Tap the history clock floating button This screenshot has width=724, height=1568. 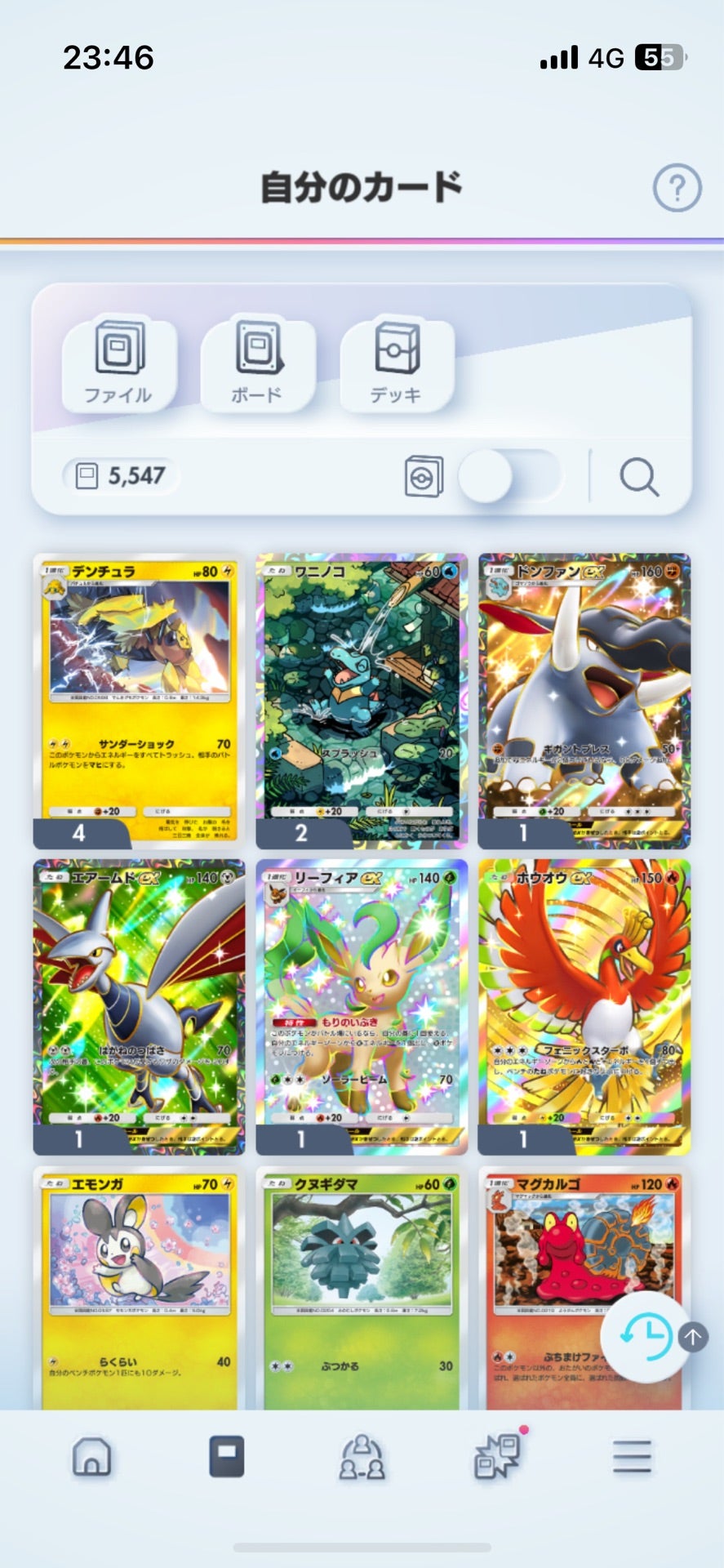click(x=646, y=1337)
